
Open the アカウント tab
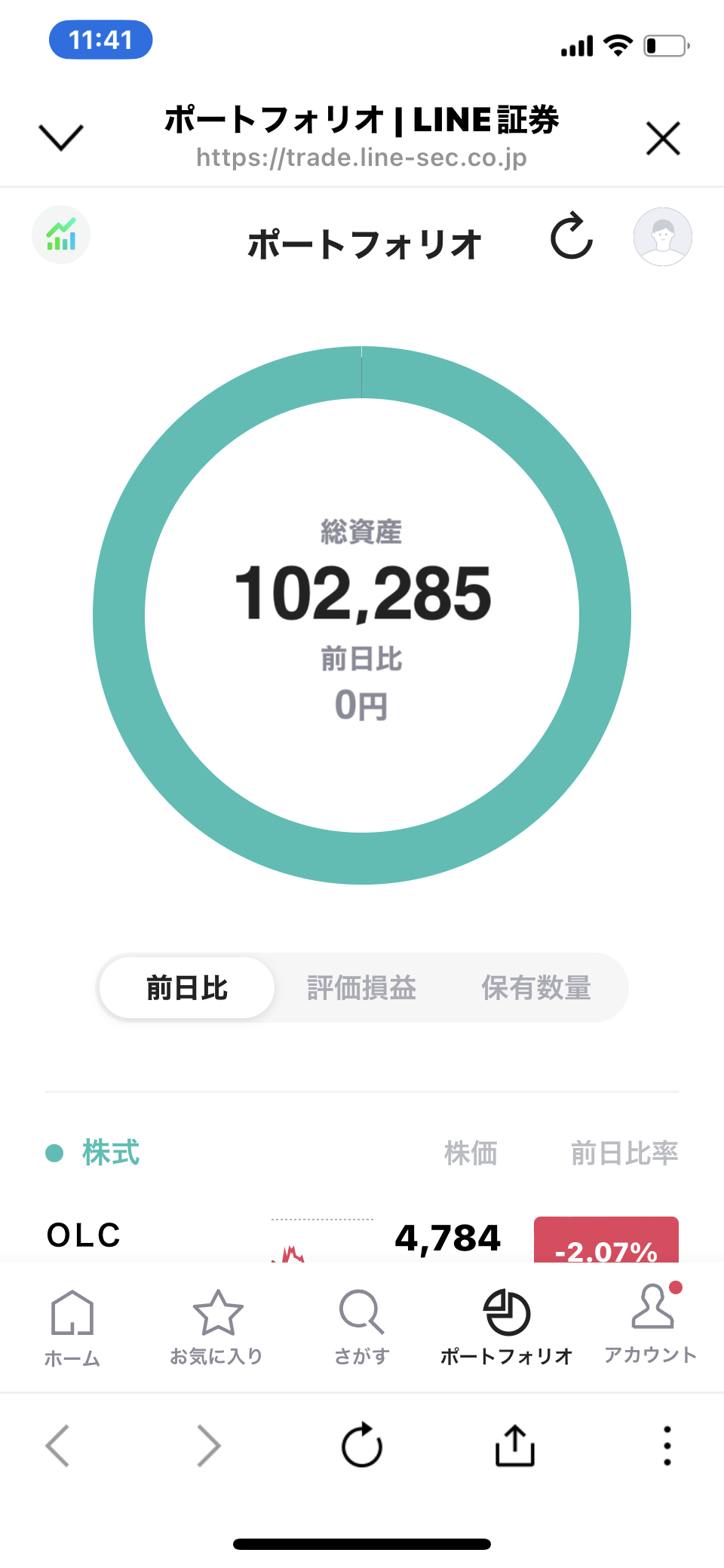tap(652, 1326)
